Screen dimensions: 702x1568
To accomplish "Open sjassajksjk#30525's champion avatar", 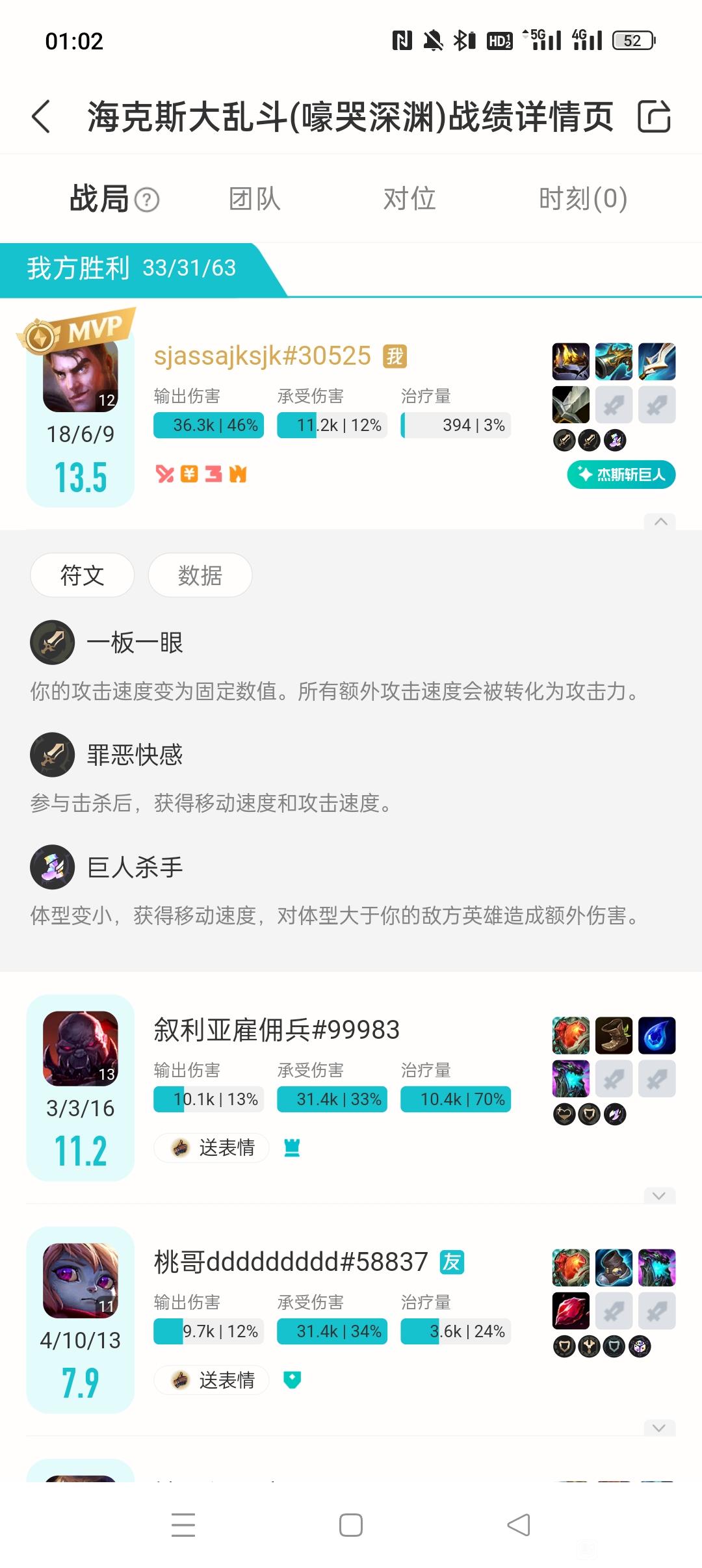I will click(x=81, y=377).
